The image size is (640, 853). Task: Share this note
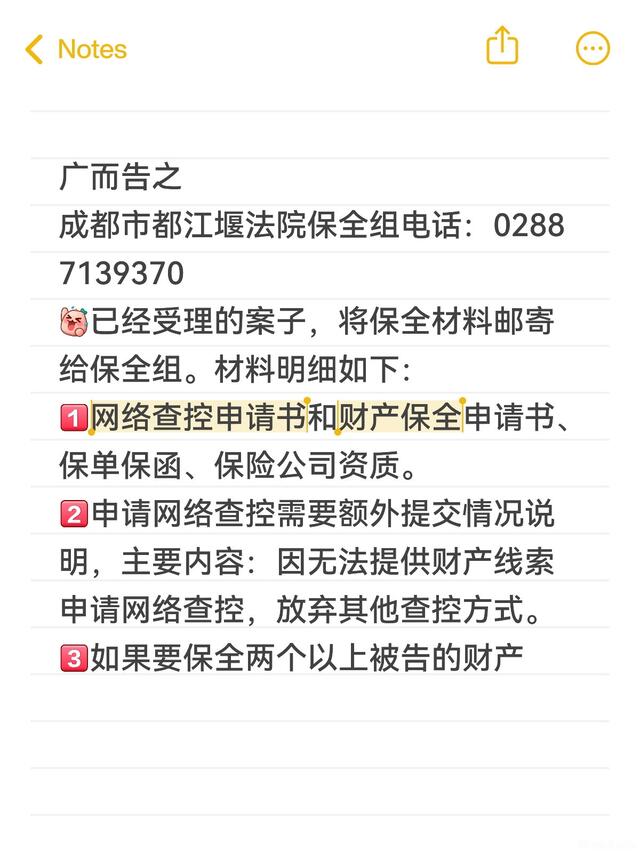pos(502,46)
